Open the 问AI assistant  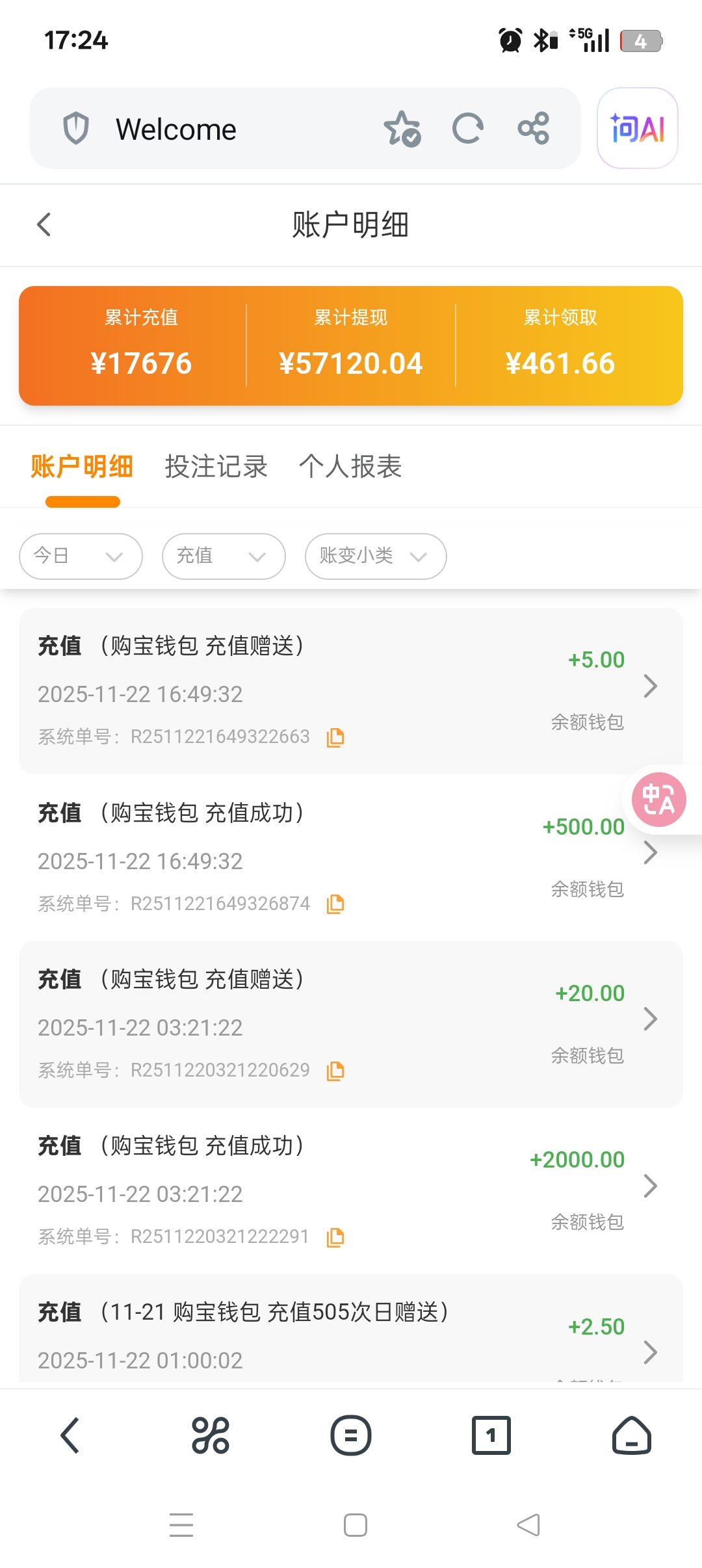(636, 128)
